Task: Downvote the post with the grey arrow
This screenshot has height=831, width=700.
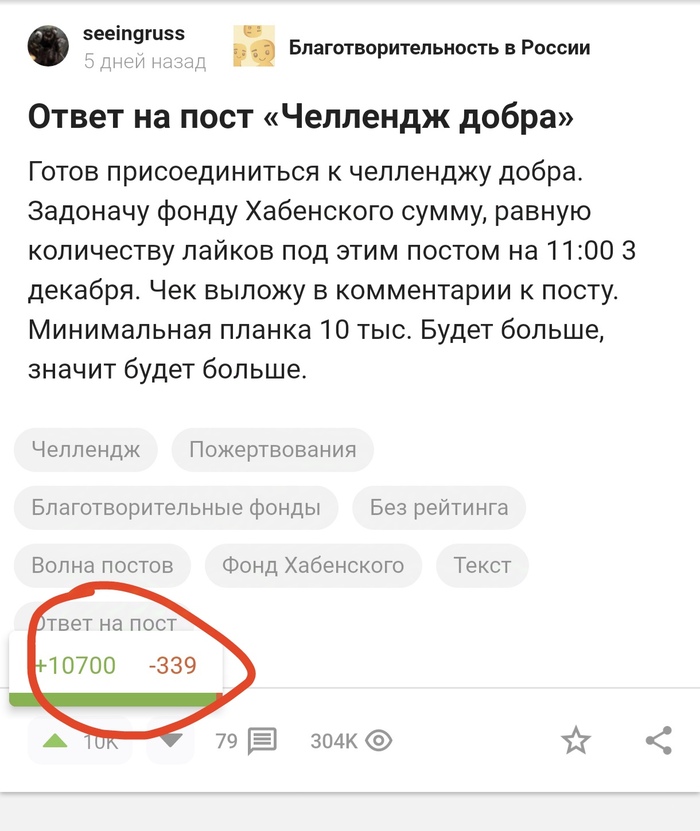Action: tap(170, 741)
